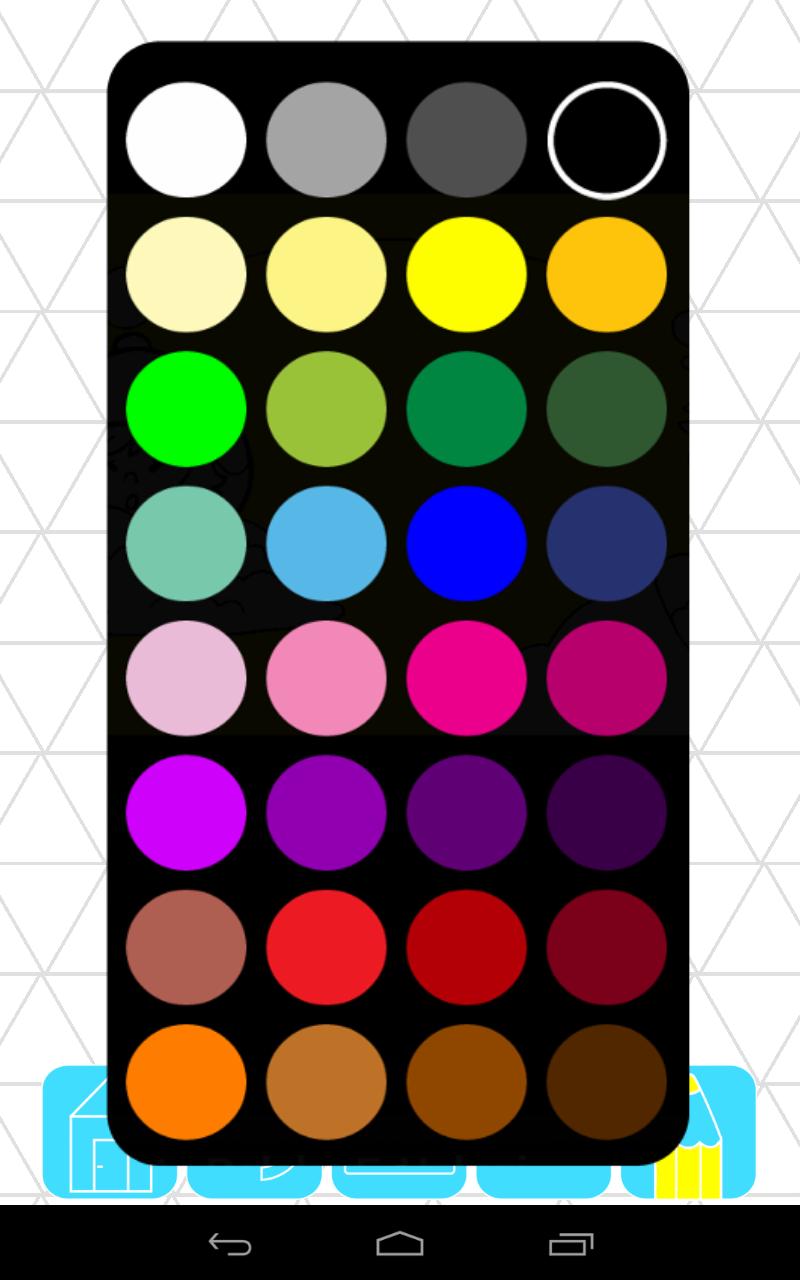Select the hot pink magenta color
The width and height of the screenshot is (800, 1280).
click(466, 678)
